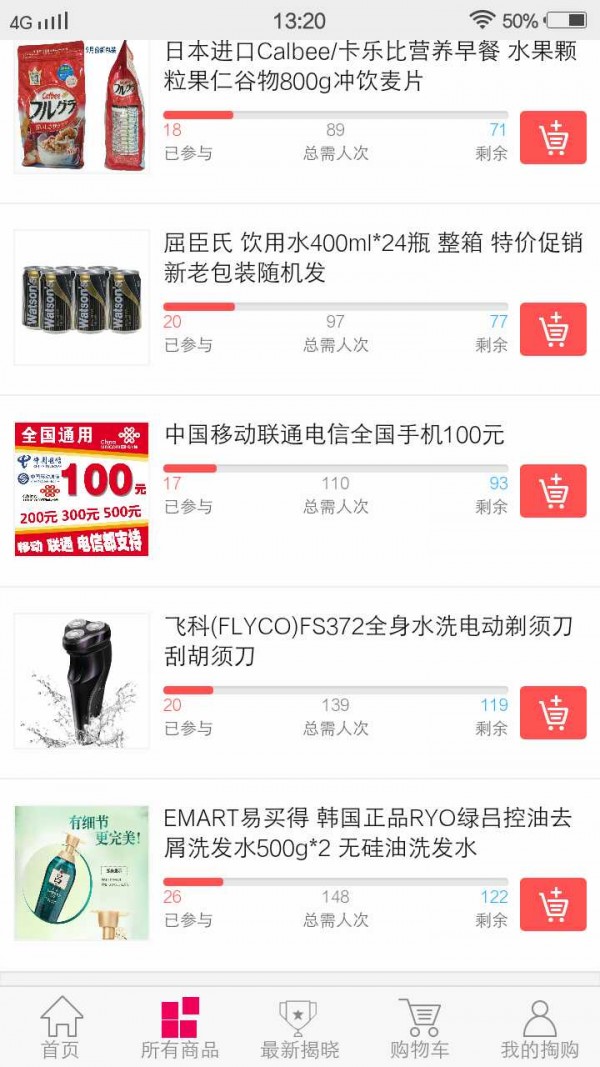600x1067 pixels.
Task: Open the 屈臣氏 饮用水 product listing
Action: (386, 258)
